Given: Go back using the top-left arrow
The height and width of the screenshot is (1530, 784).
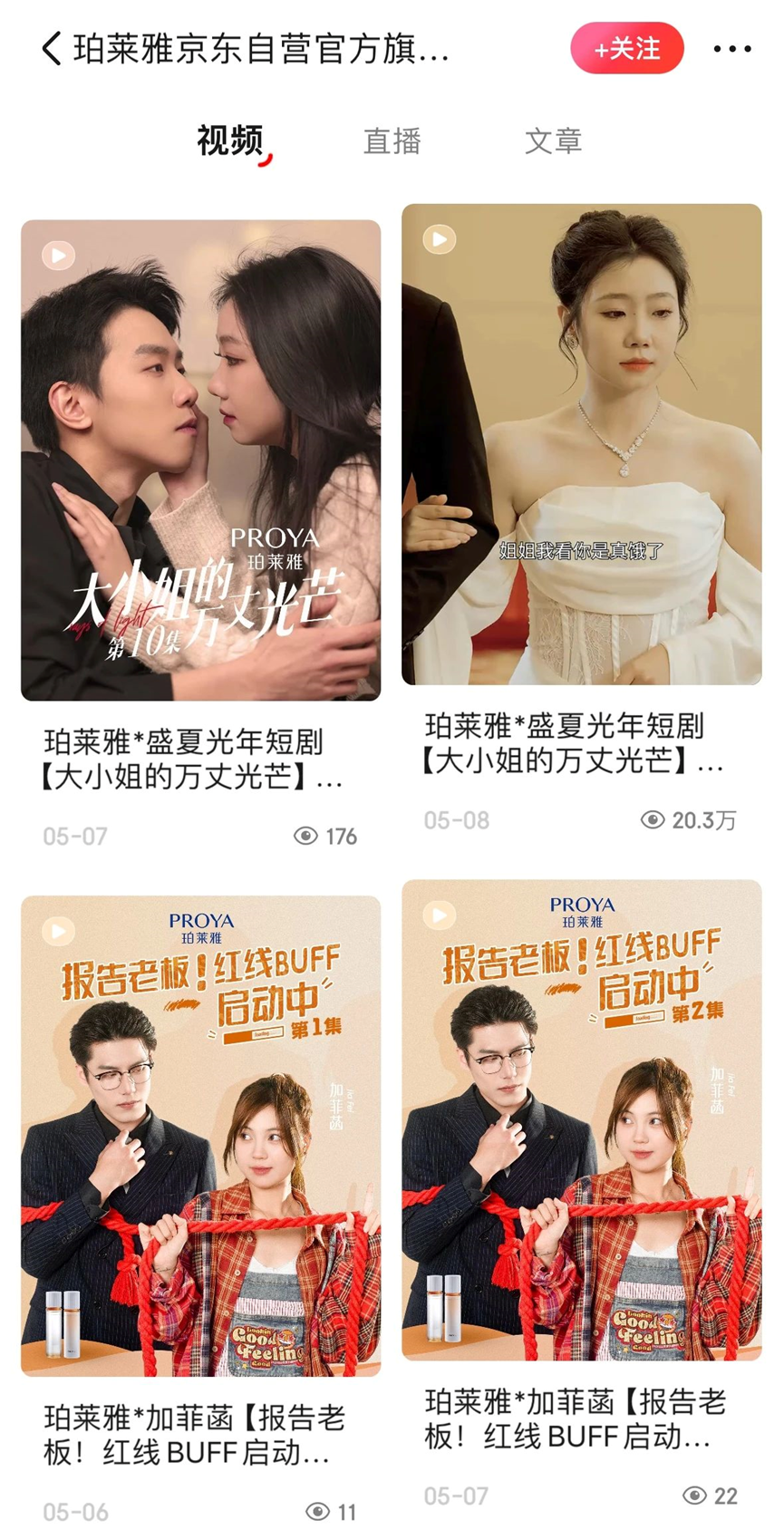Looking at the screenshot, I should [52, 49].
